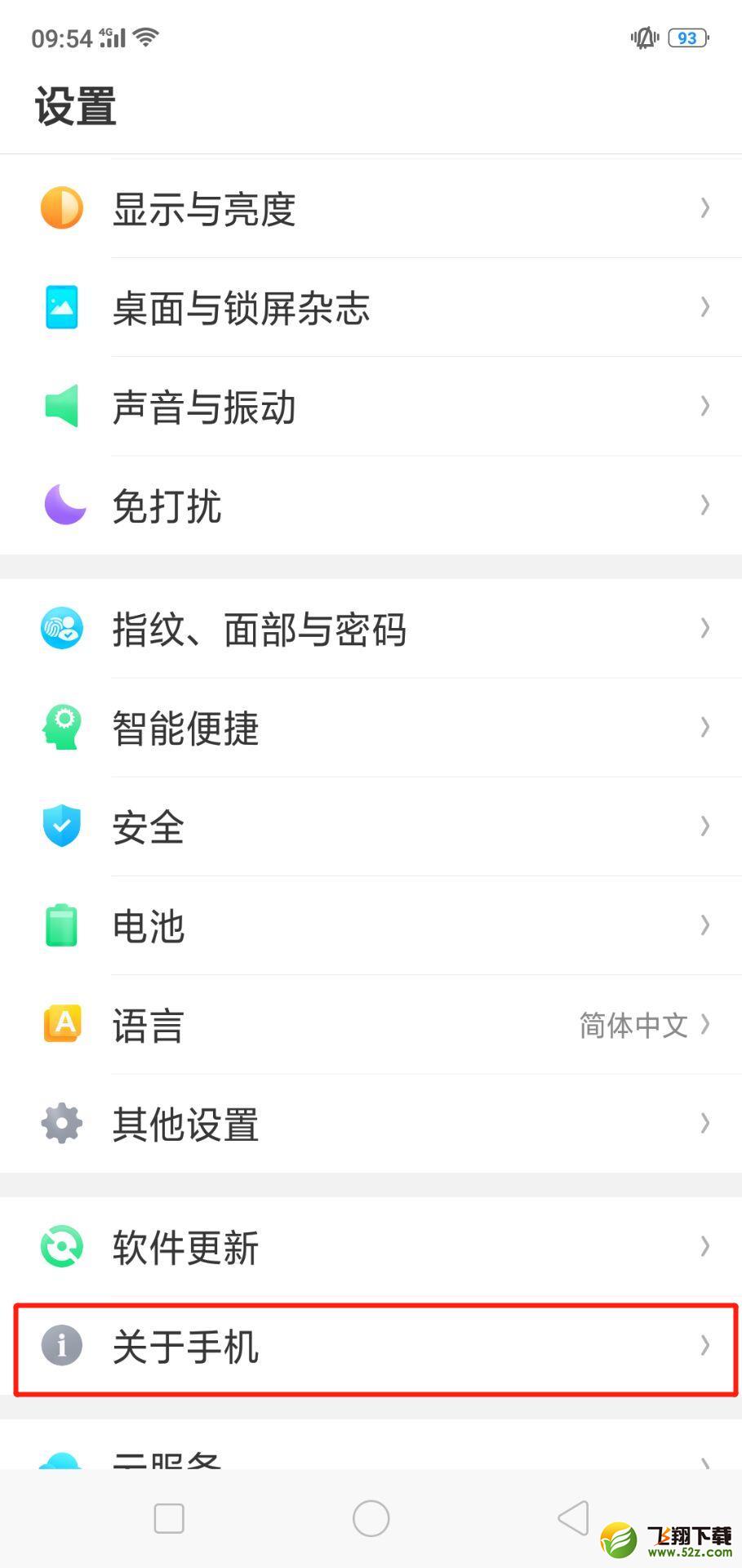Click the 智能便捷 smart head icon

[x=61, y=727]
